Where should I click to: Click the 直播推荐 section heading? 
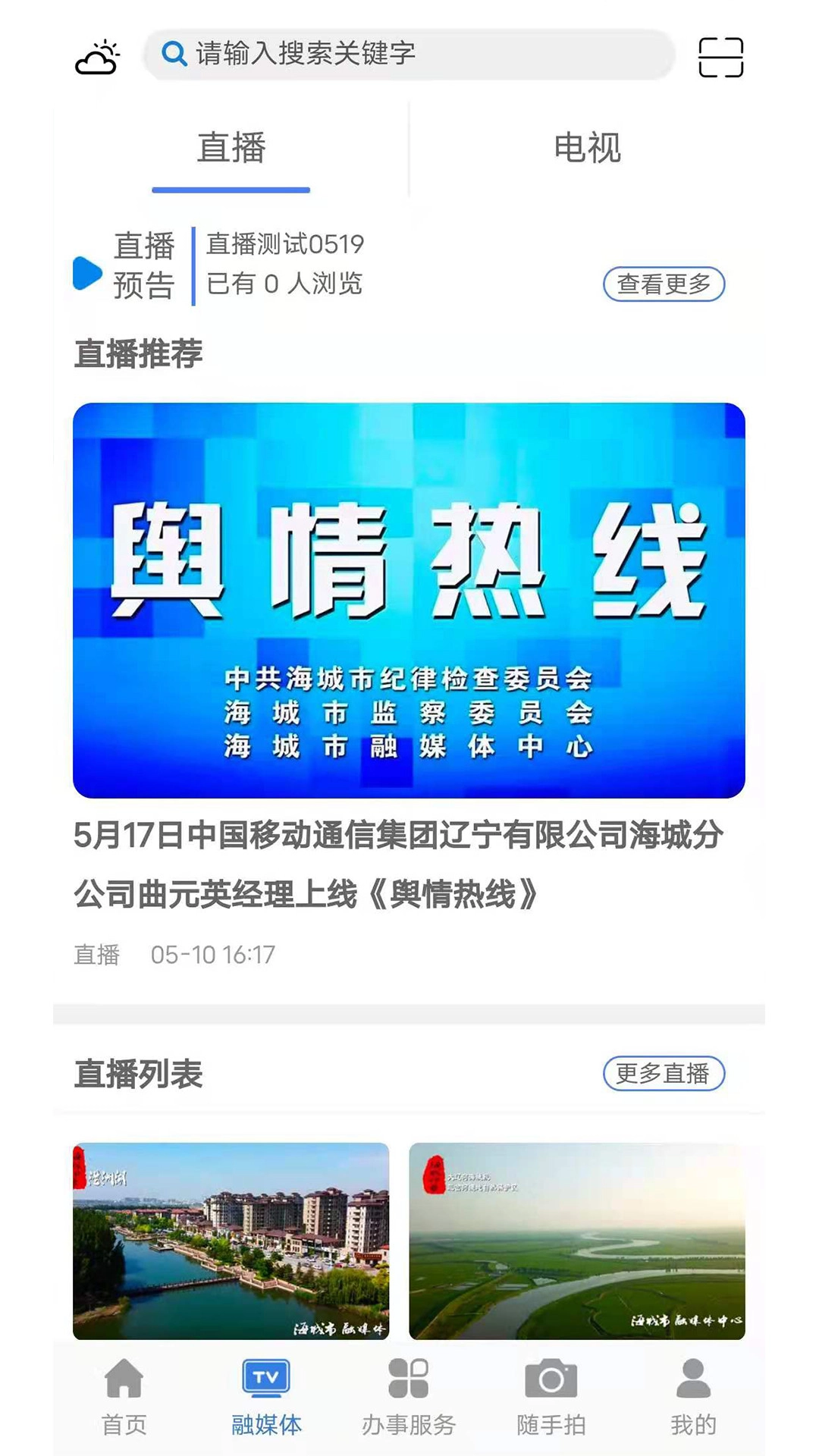pos(136,350)
